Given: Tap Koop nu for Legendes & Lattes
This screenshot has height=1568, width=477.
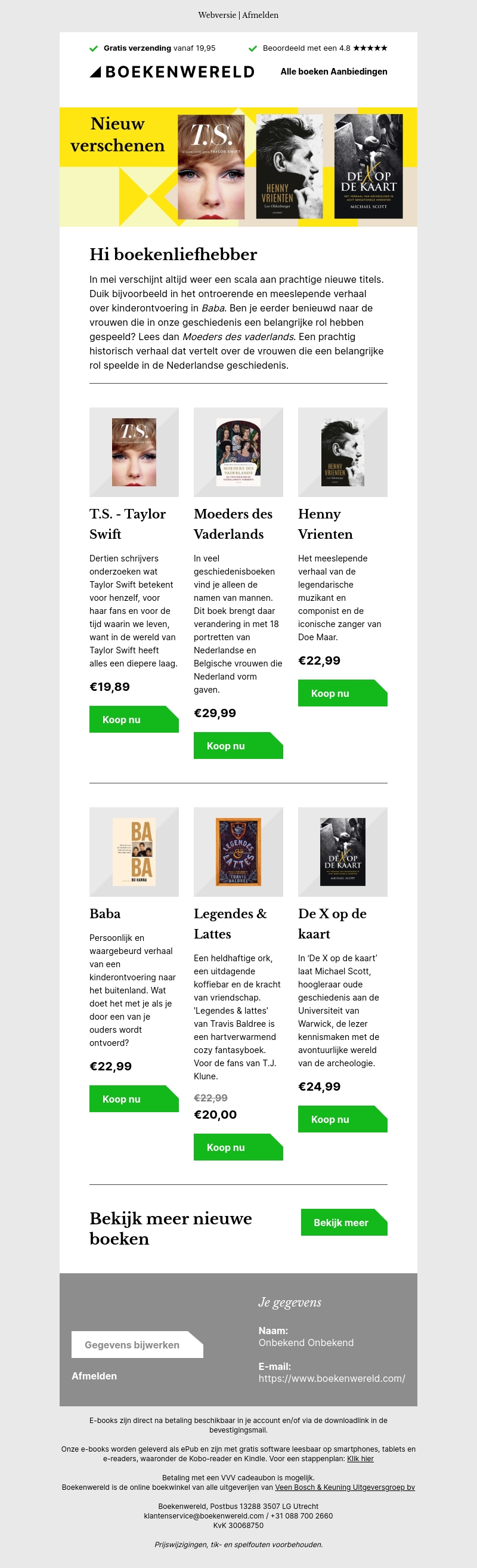Looking at the screenshot, I should [238, 1147].
